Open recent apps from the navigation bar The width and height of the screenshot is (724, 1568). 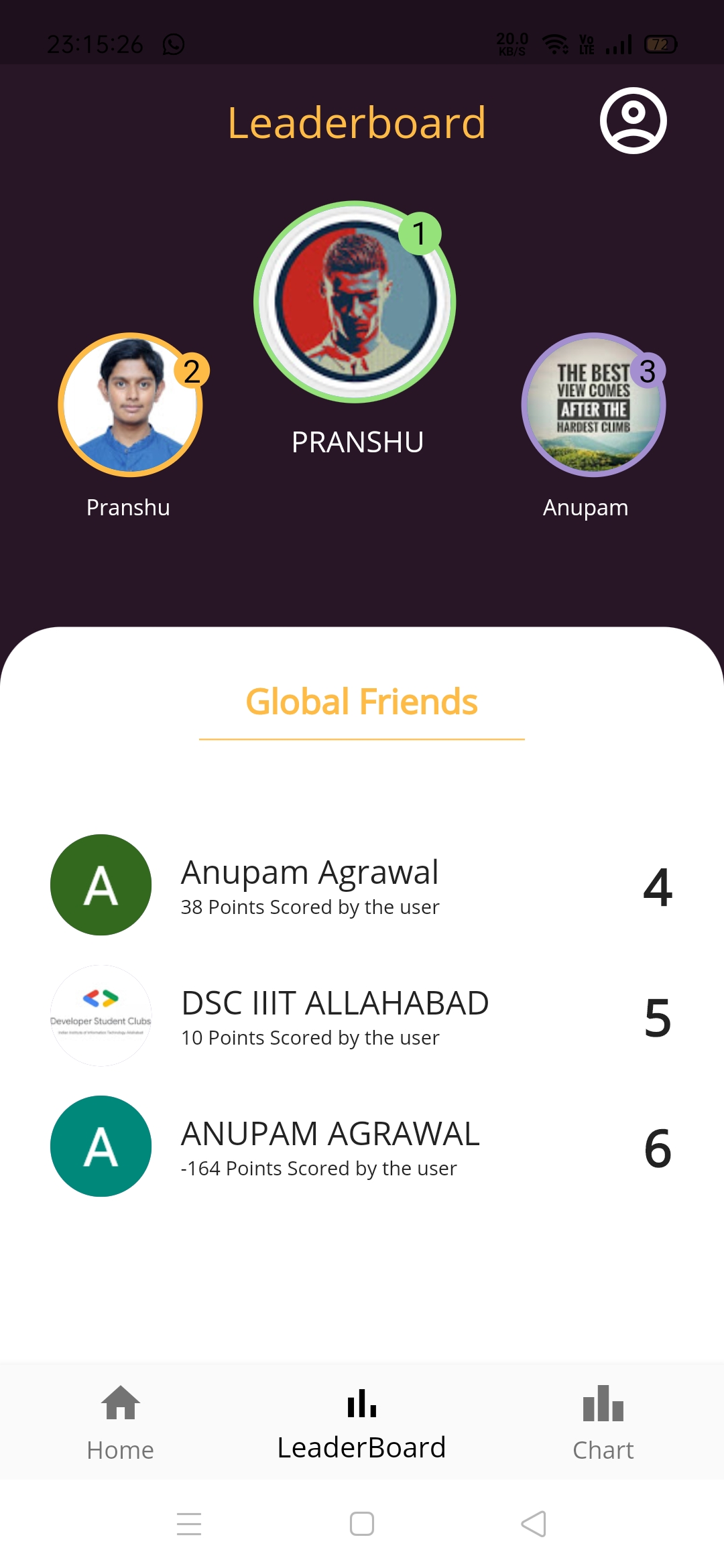[x=189, y=1524]
